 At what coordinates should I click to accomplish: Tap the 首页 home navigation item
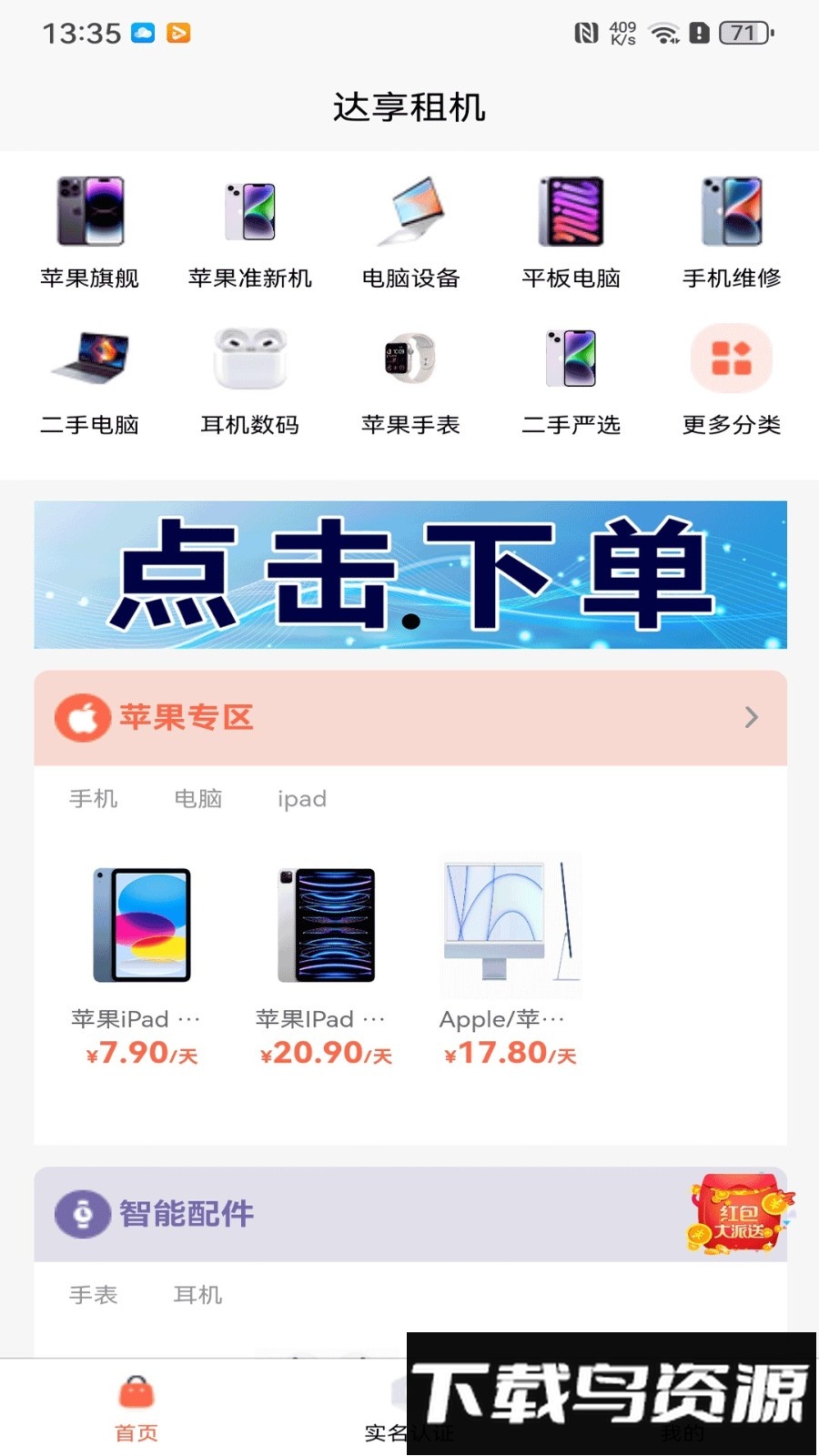pos(136,1406)
